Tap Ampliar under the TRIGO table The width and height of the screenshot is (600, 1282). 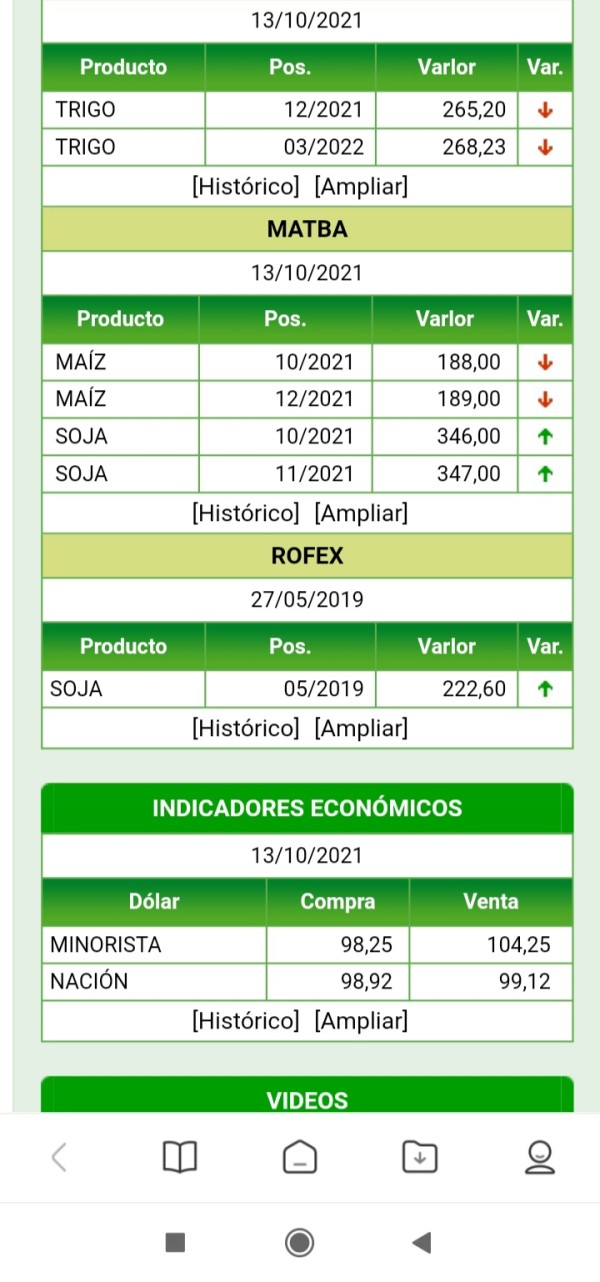(x=361, y=186)
